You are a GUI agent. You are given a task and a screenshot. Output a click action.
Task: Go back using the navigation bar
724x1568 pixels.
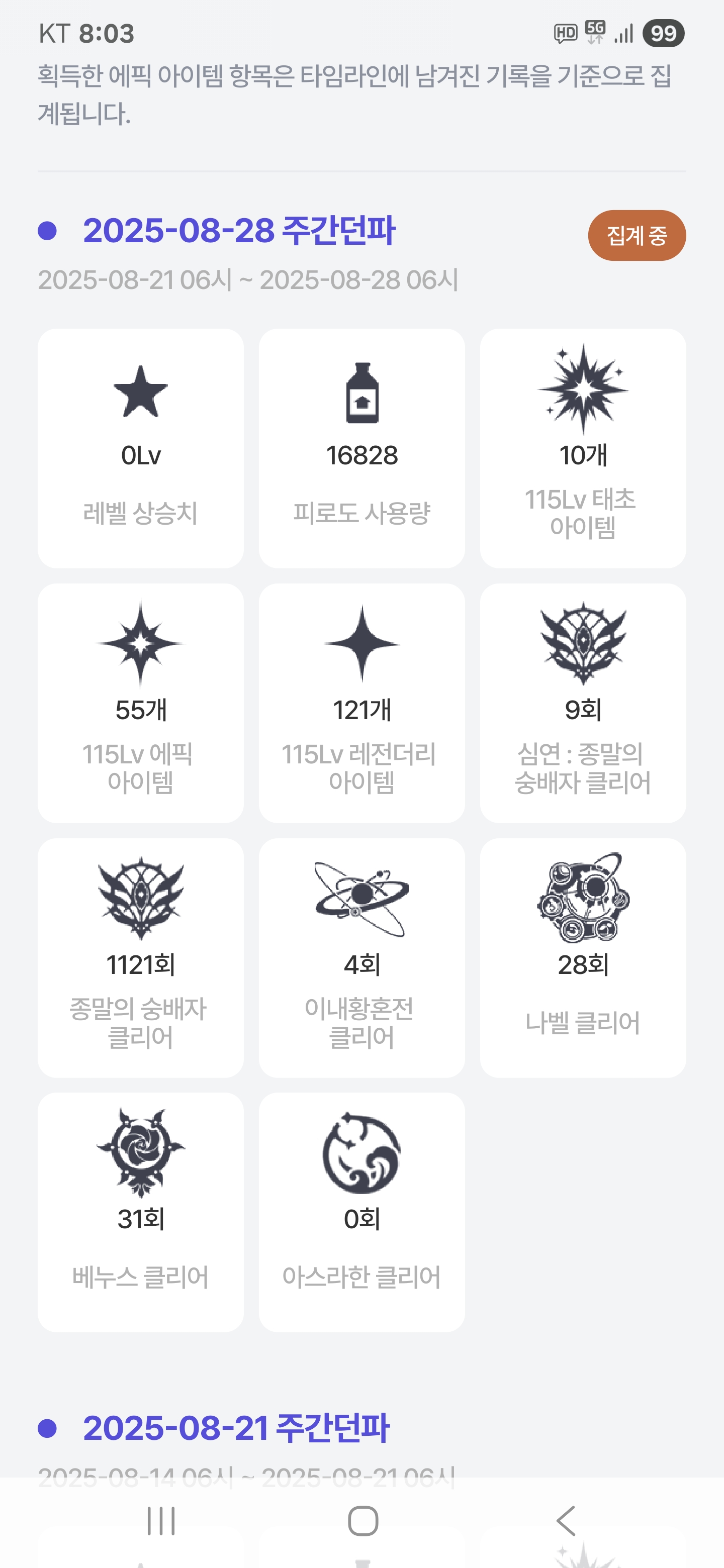[x=565, y=1521]
